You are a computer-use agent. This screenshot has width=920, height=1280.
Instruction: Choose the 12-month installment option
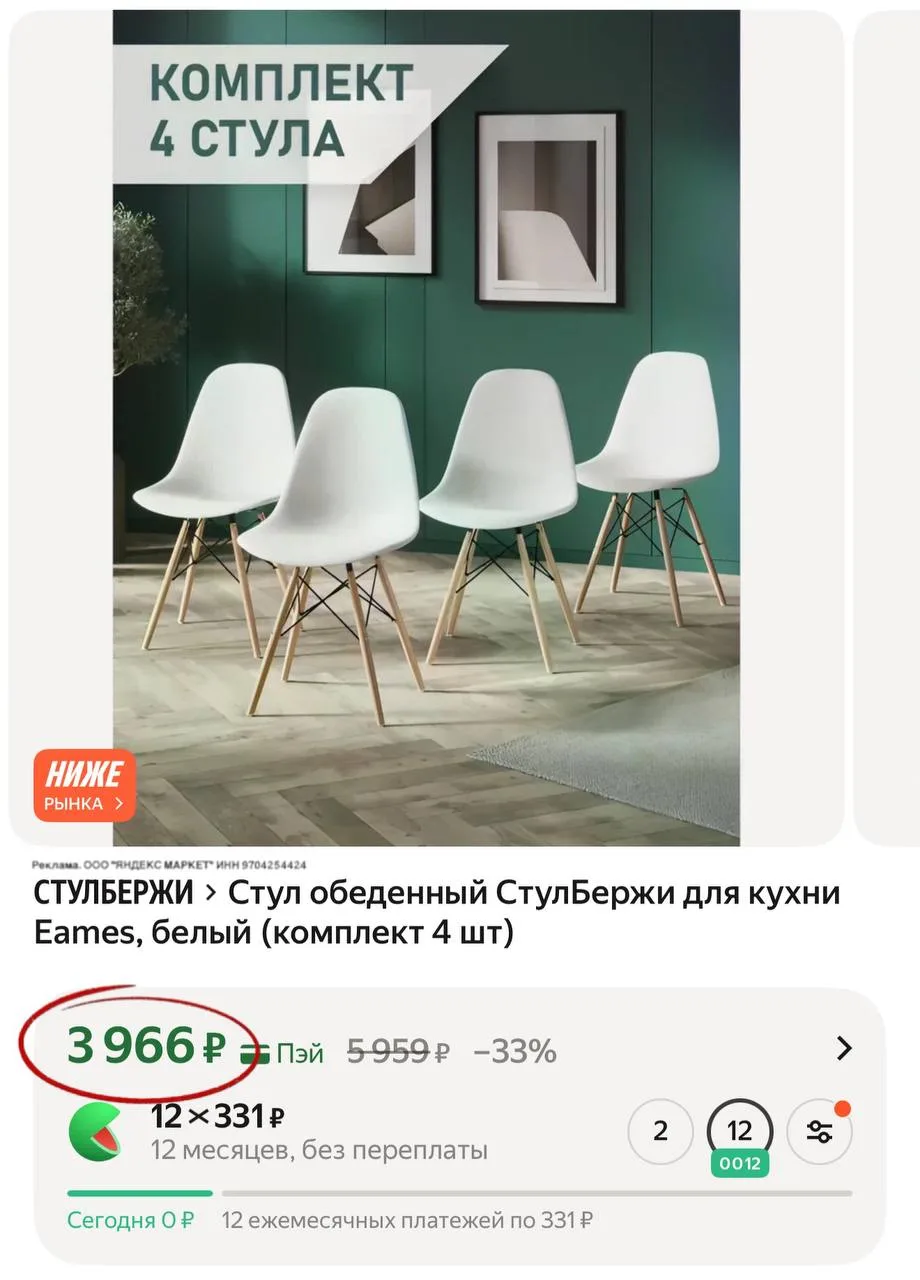click(739, 1131)
